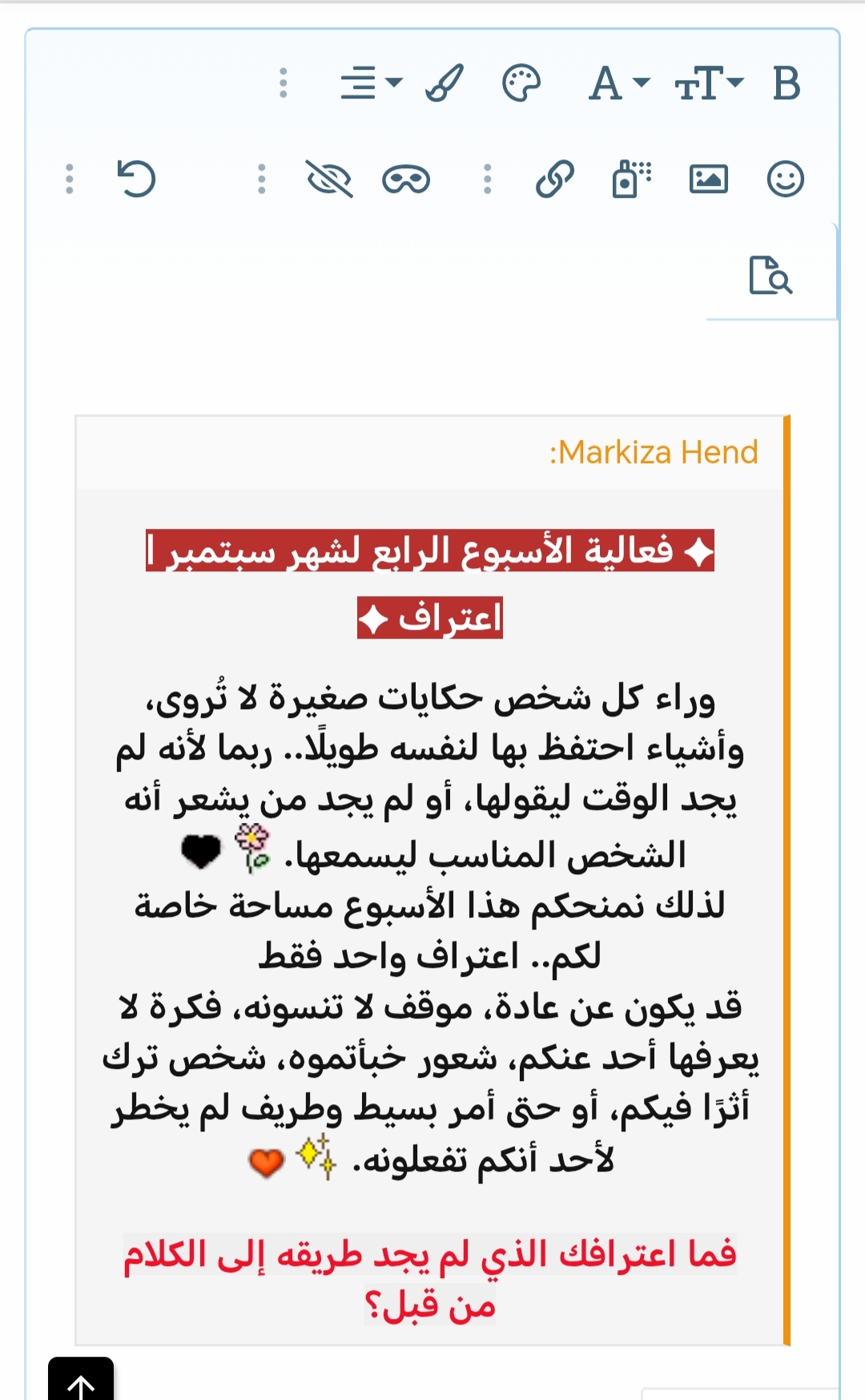The height and width of the screenshot is (1400, 865).
Task: Open the text color palette
Action: pyautogui.click(x=521, y=83)
